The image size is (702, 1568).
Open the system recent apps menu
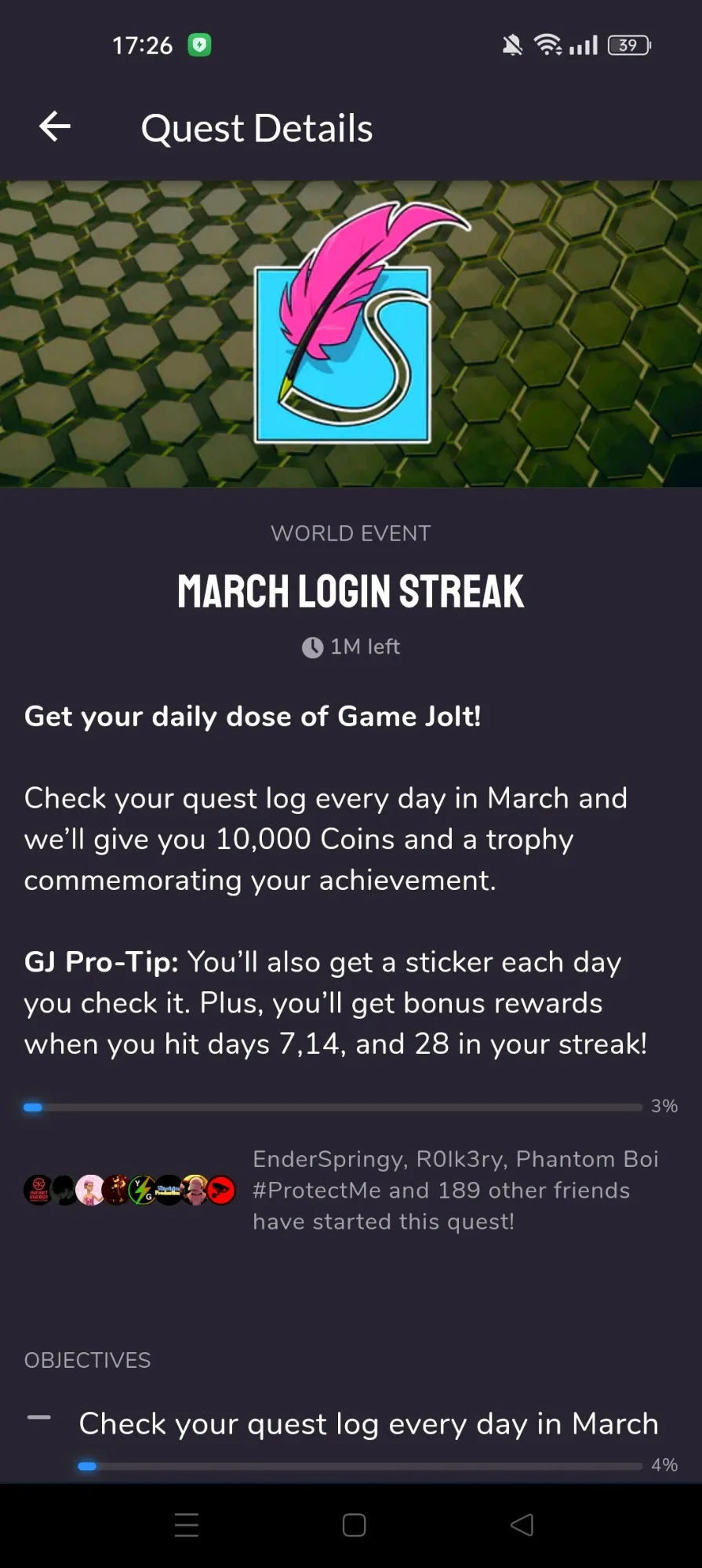pyautogui.click(x=187, y=1525)
